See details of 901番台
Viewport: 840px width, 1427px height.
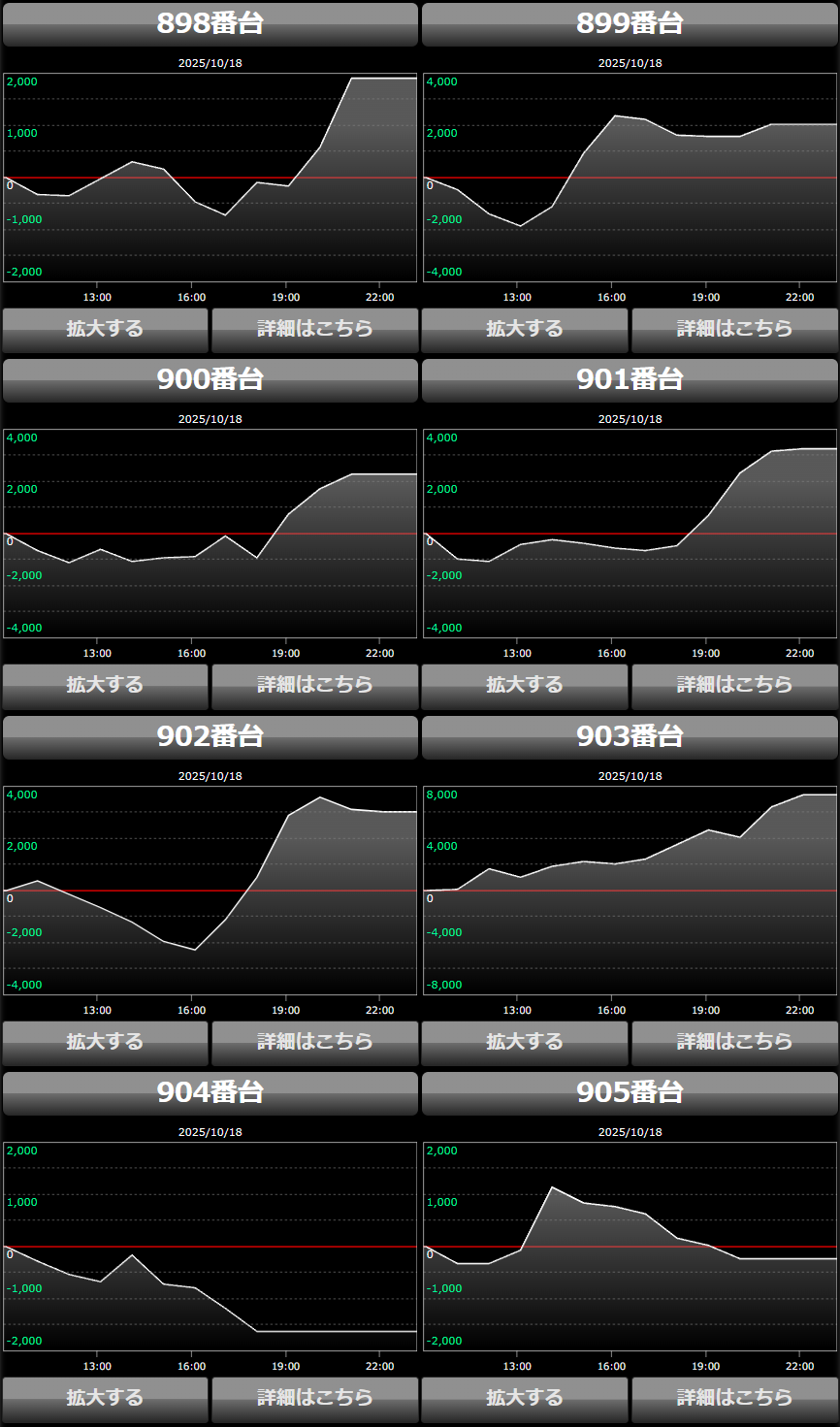click(734, 686)
